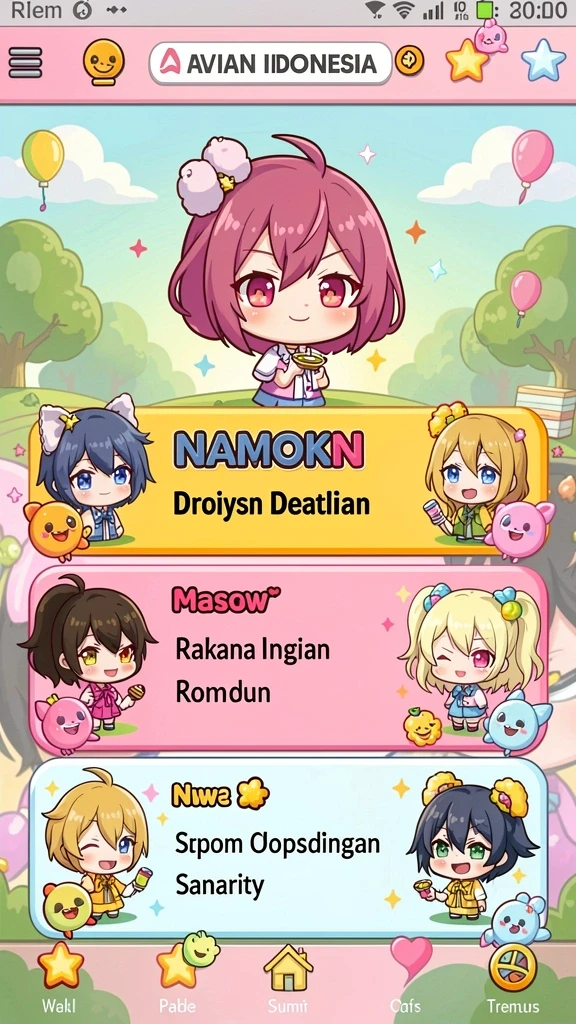The image size is (576, 1024).
Task: Select the Niwa Srpom Oopsdingan Sanarity card
Action: click(x=288, y=848)
